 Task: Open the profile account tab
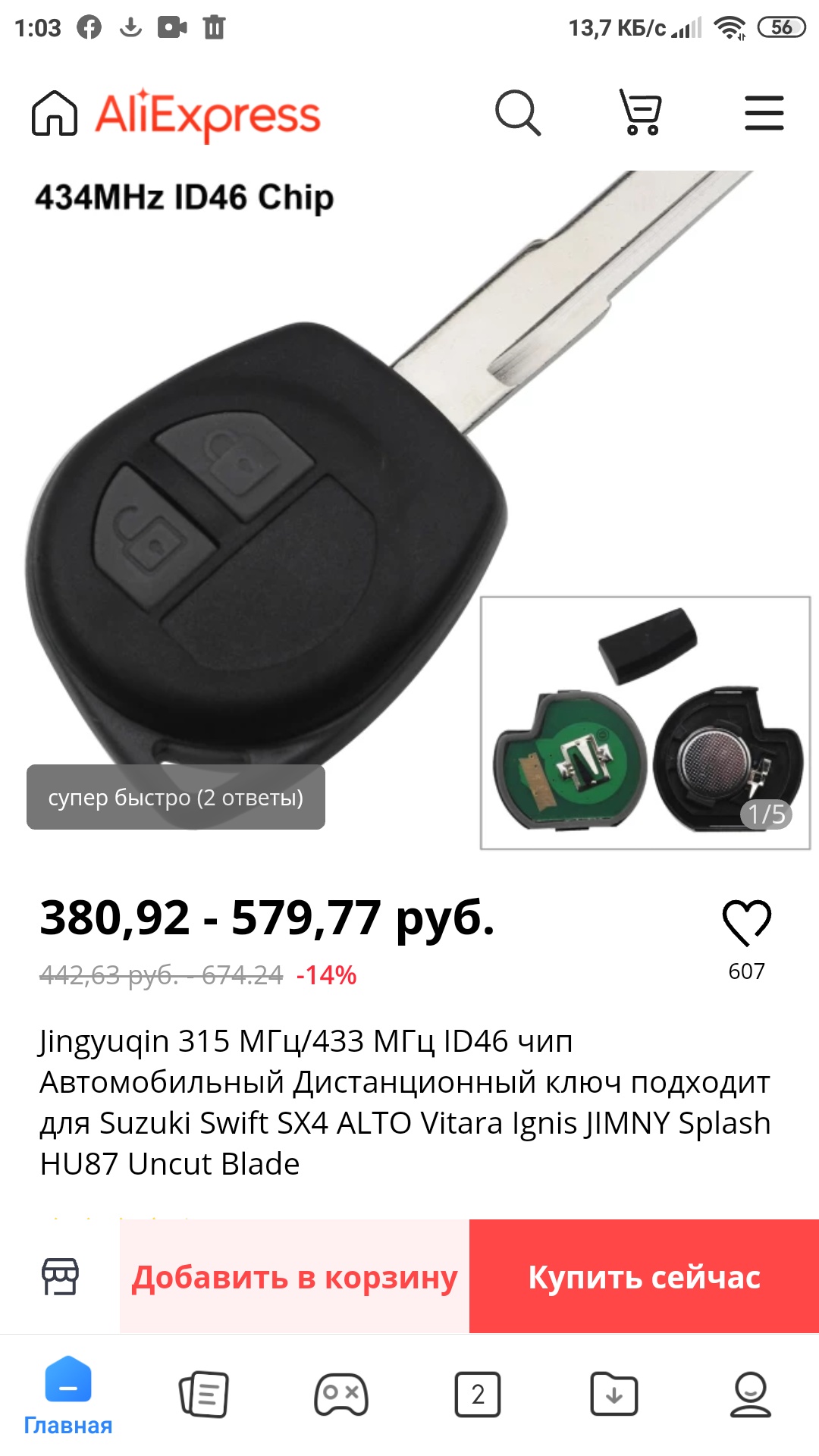click(751, 1394)
